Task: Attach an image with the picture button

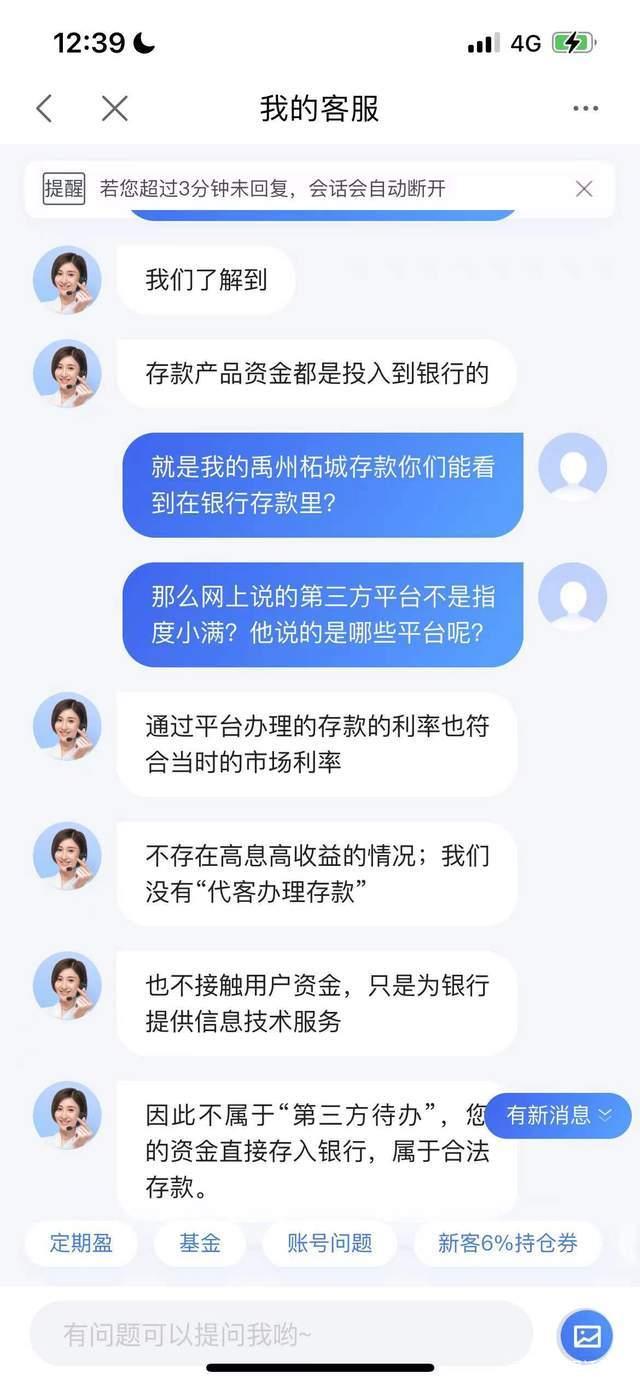Action: [x=586, y=1335]
